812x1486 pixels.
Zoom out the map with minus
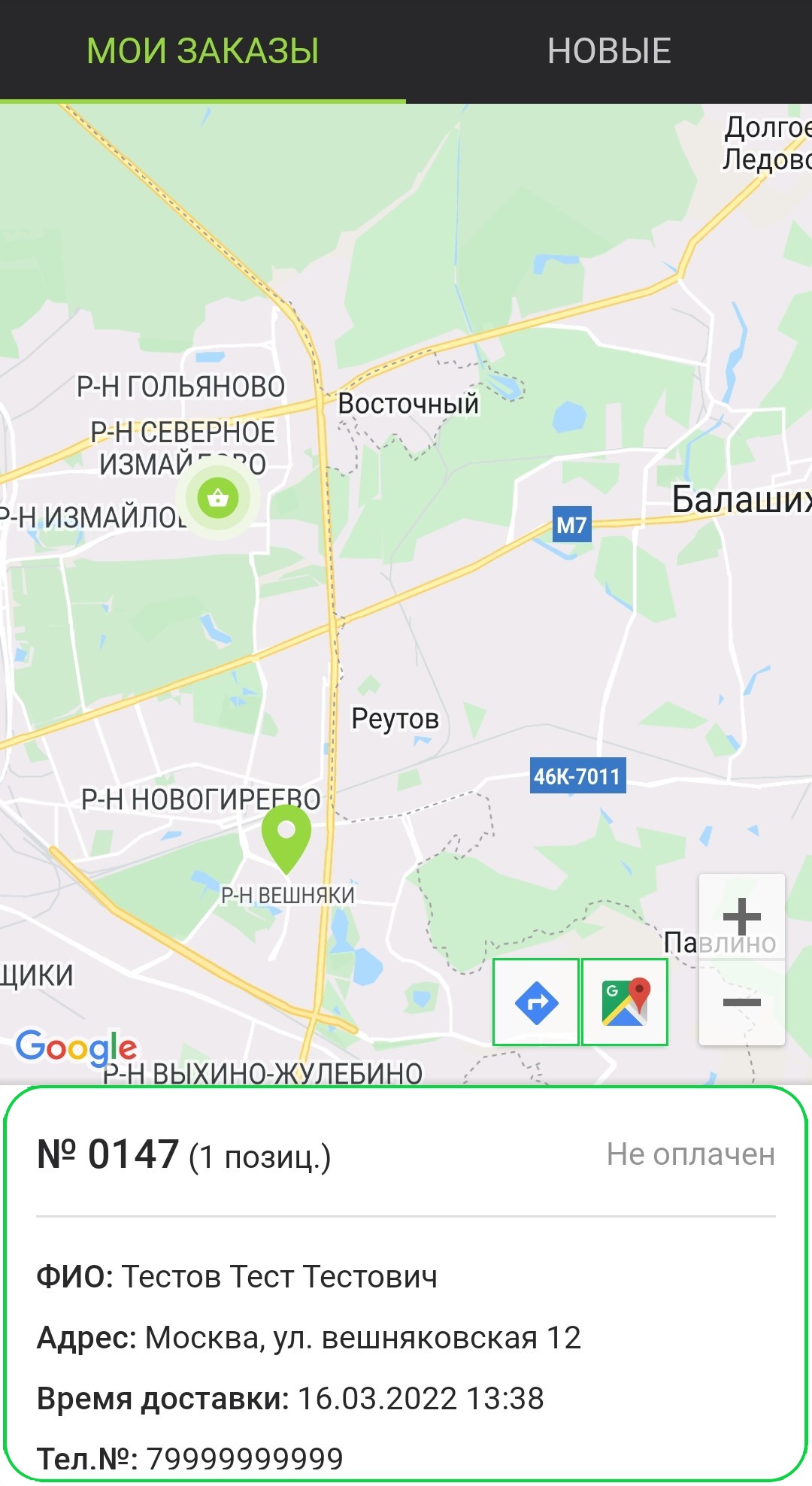742,1002
